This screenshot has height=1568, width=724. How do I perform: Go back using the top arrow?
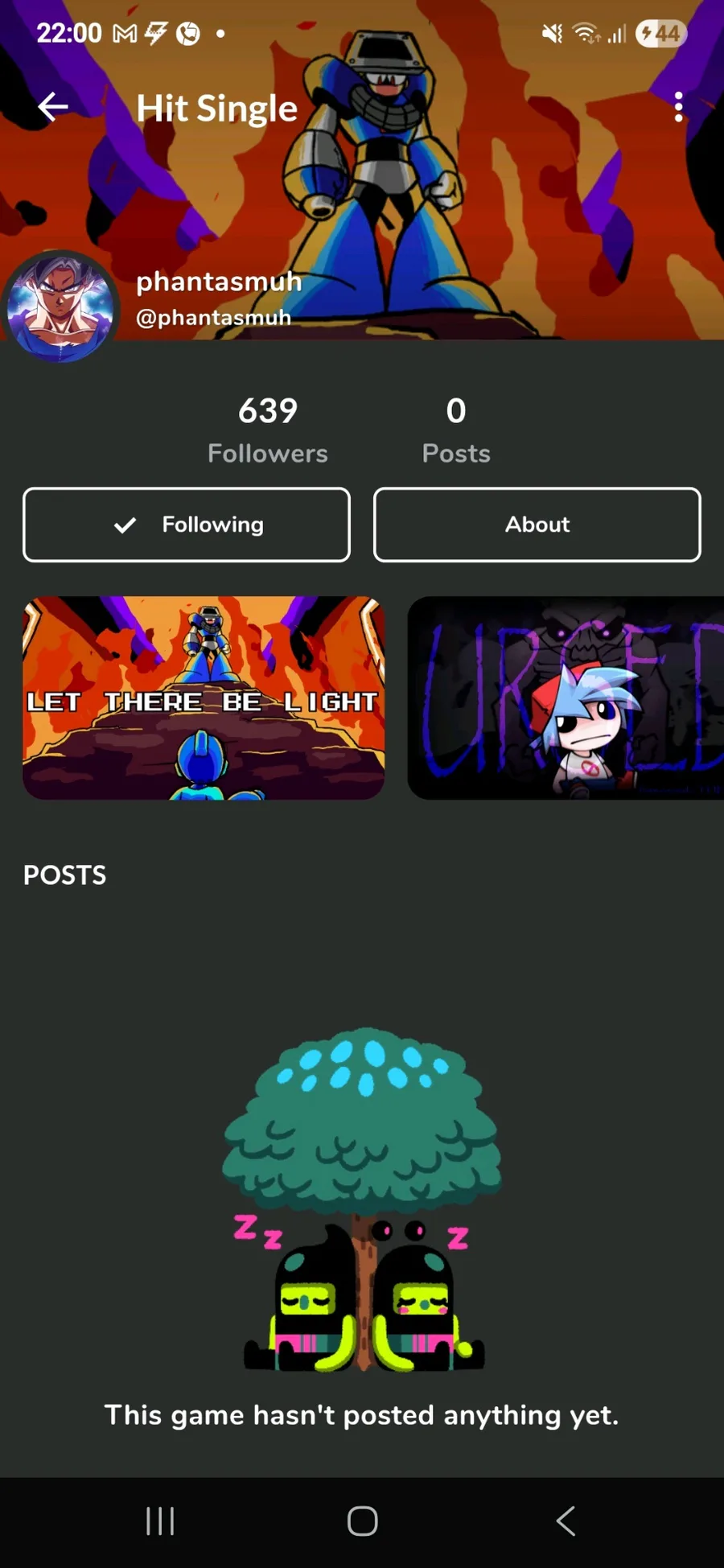[53, 107]
